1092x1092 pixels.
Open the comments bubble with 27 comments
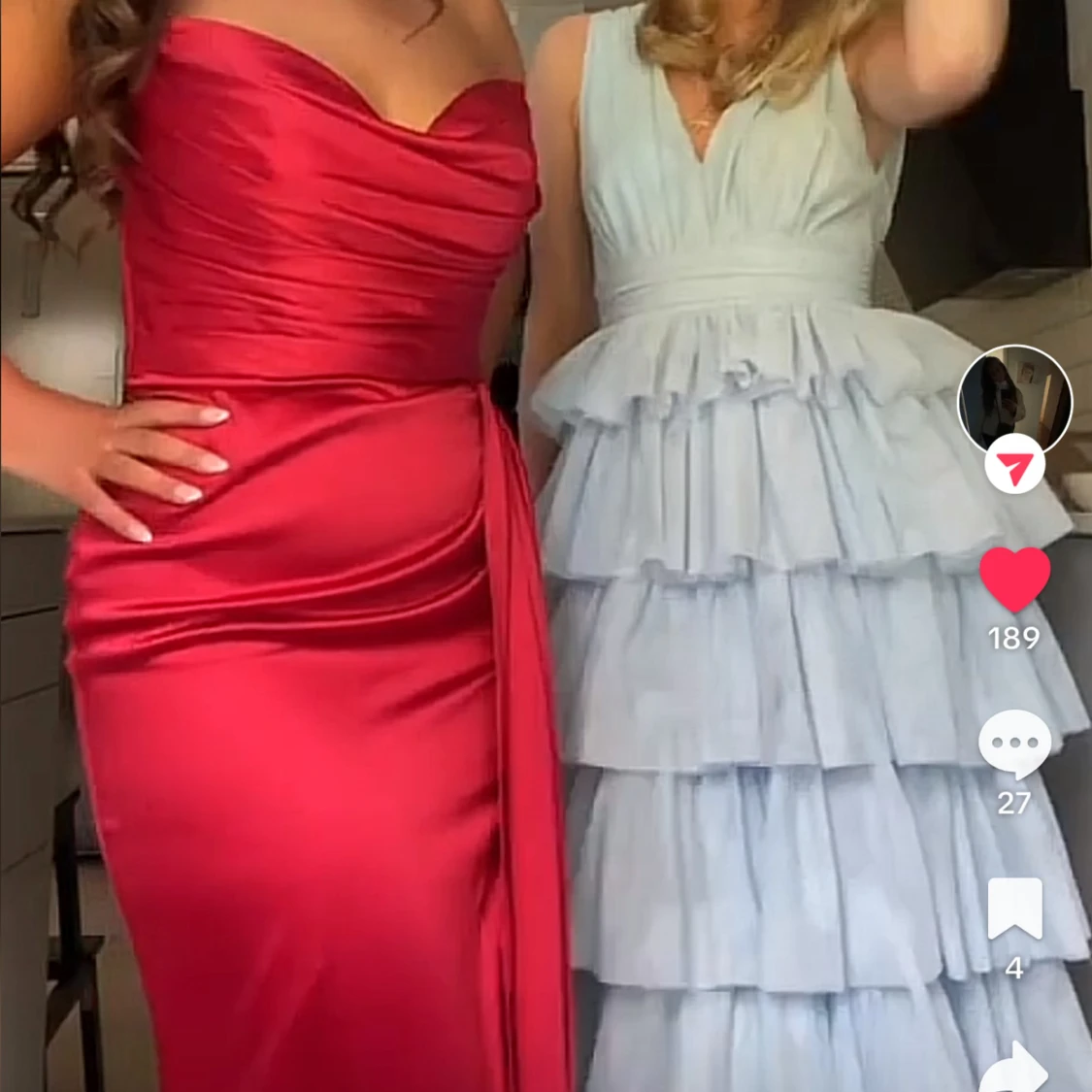click(1014, 745)
